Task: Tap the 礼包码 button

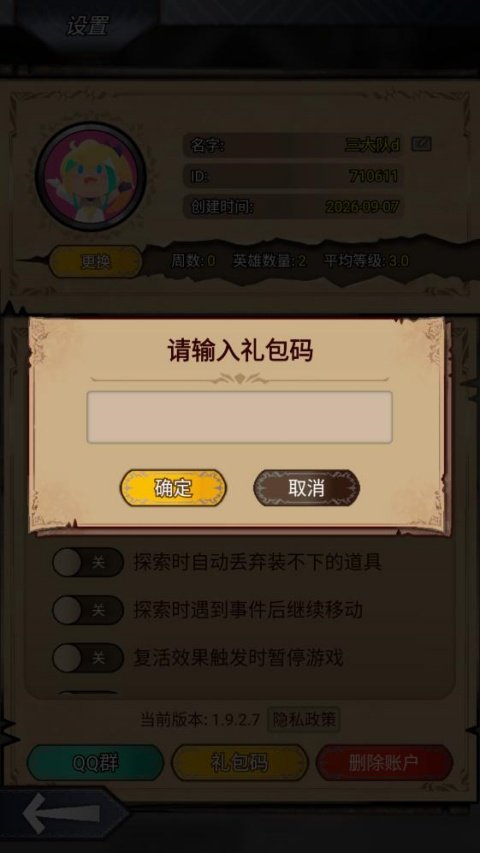Action: click(239, 763)
